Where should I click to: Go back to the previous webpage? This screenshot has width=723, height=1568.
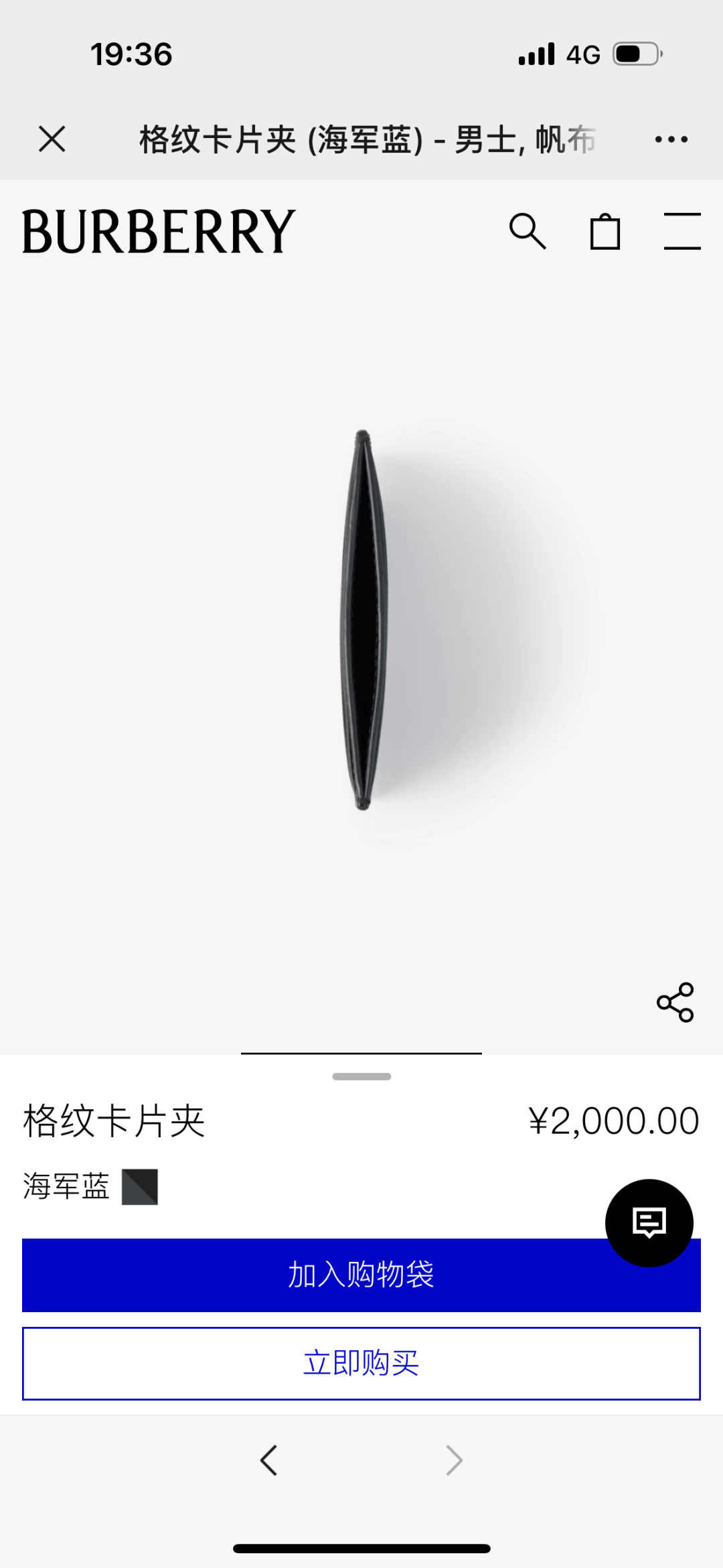tap(269, 1461)
